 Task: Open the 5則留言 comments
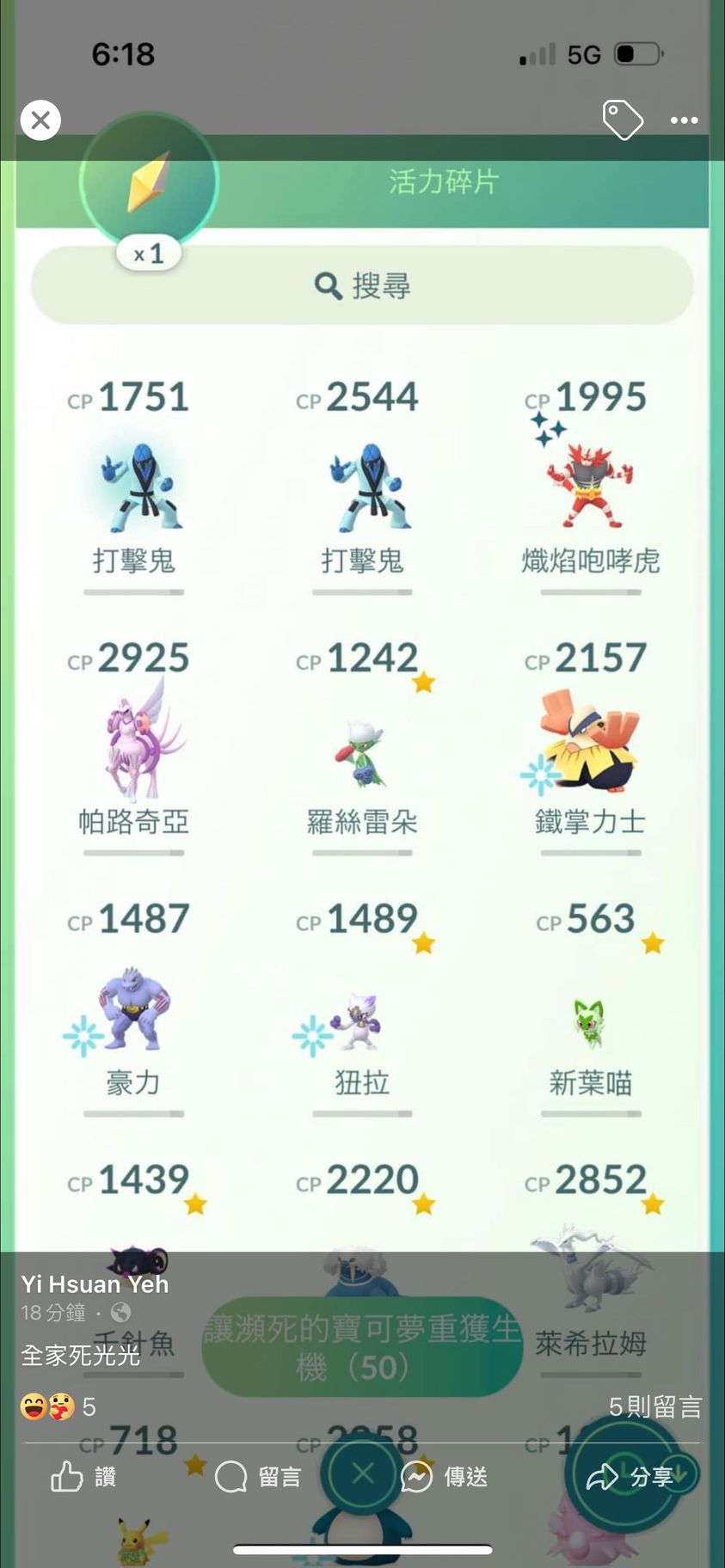point(654,1407)
